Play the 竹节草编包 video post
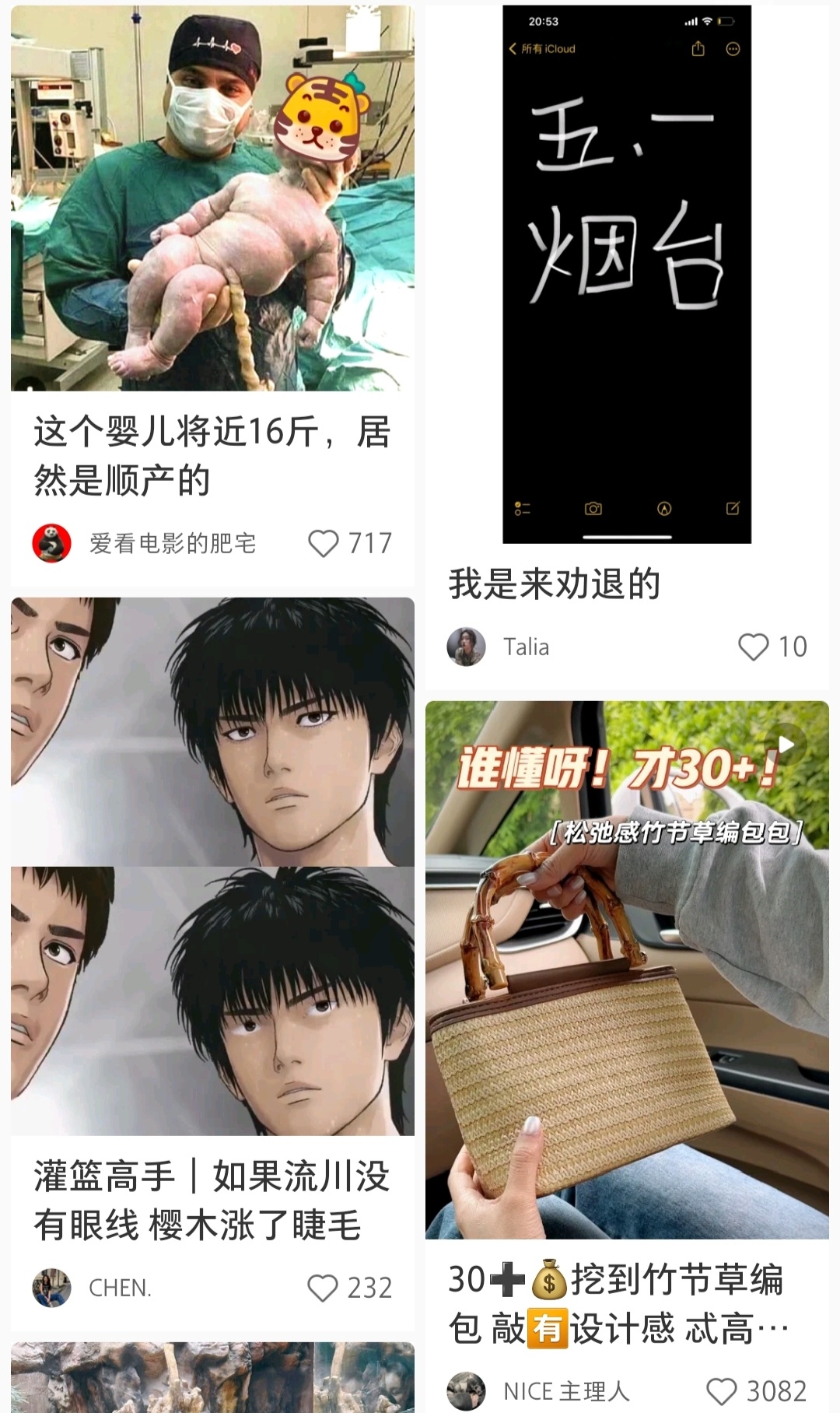Viewport: 840px width, 1413px height. pyautogui.click(x=627, y=969)
